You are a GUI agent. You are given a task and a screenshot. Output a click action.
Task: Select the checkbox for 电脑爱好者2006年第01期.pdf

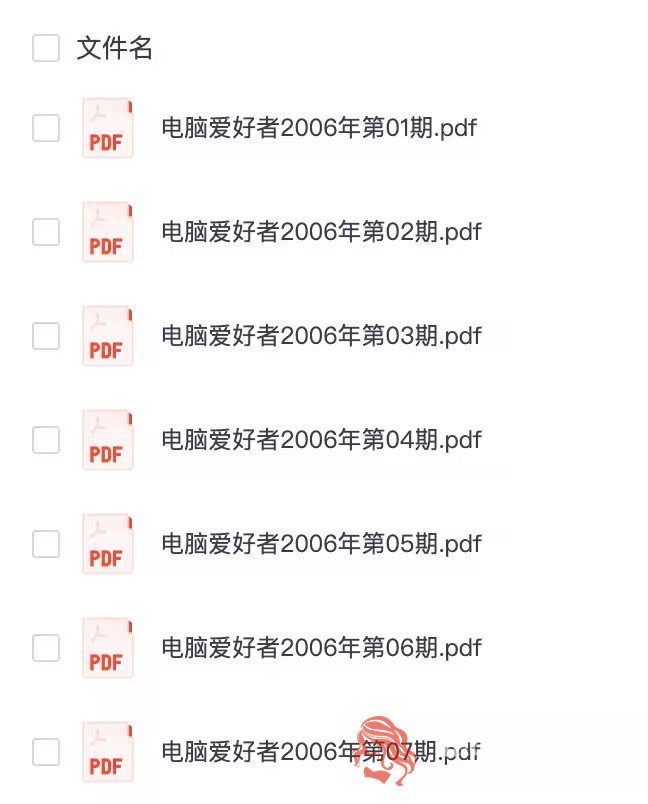46,128
